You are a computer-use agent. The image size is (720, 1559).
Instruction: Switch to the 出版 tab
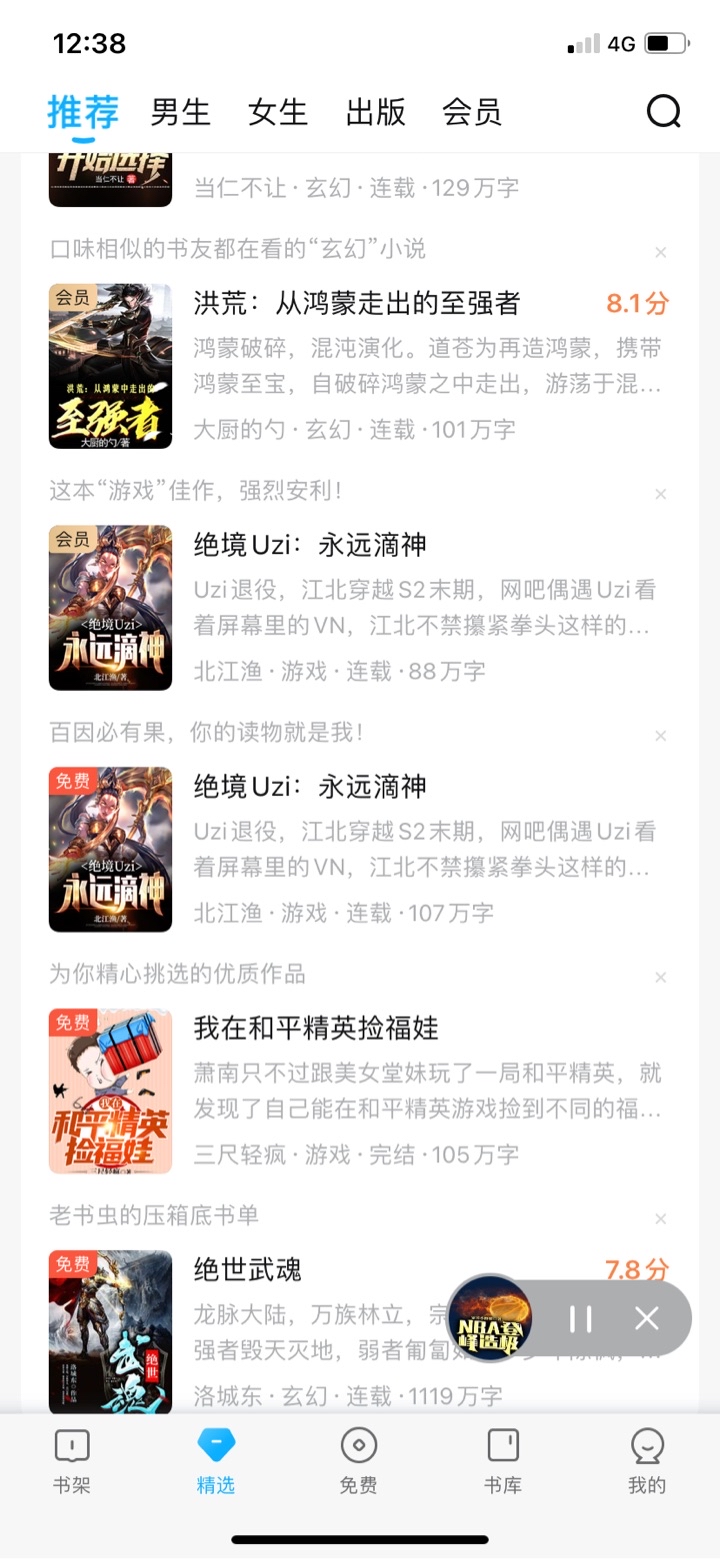click(x=375, y=112)
